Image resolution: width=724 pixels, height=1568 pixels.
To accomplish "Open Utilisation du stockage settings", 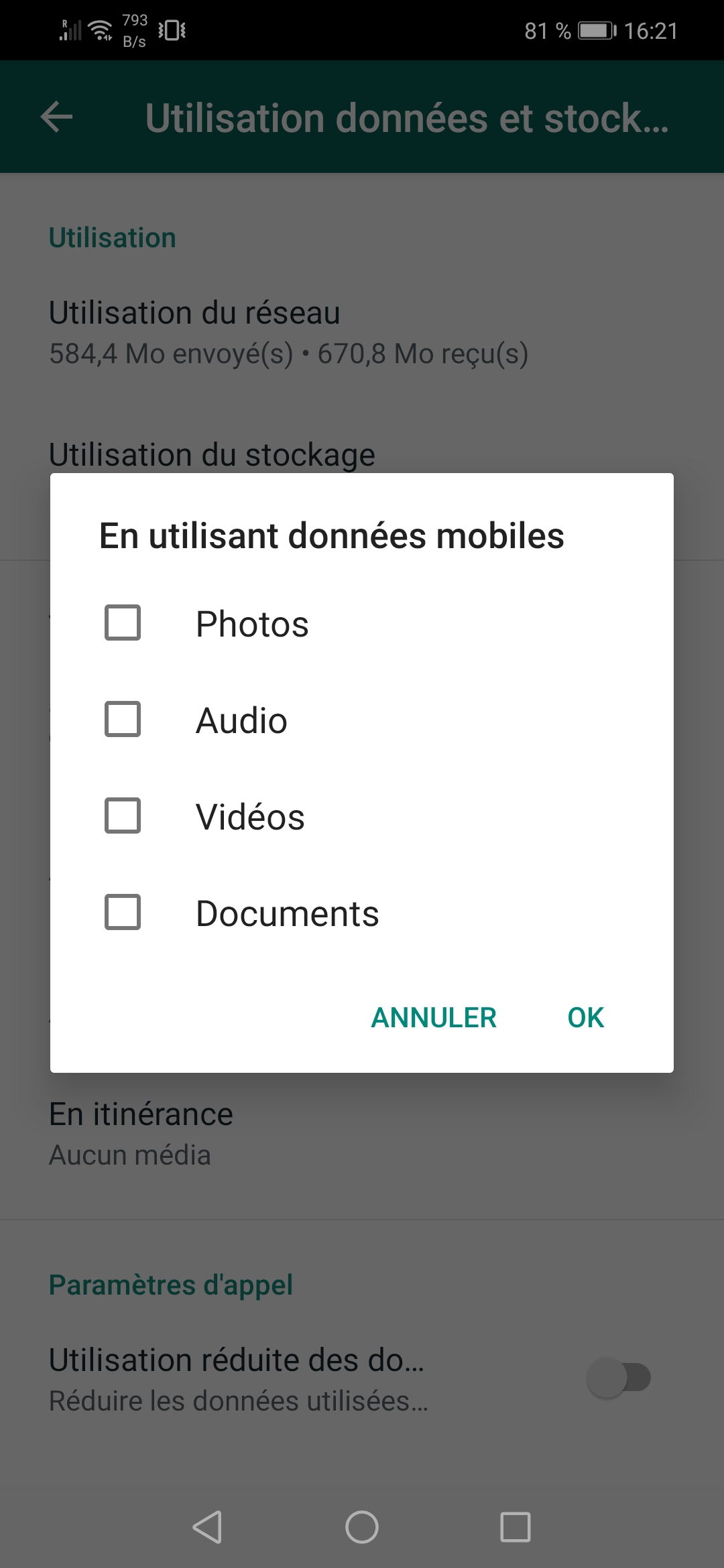I will coord(212,454).
